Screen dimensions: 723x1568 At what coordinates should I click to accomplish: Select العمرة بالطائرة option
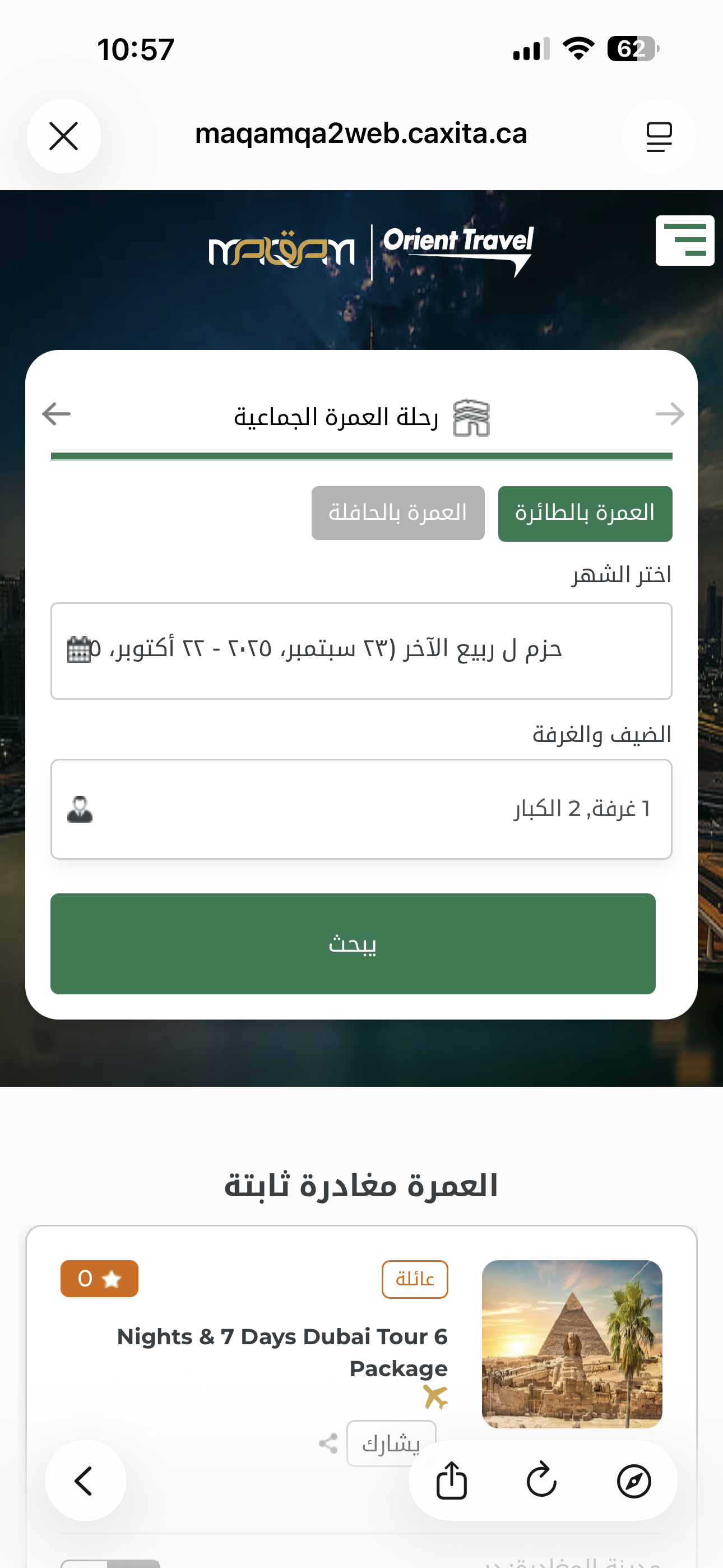584,513
